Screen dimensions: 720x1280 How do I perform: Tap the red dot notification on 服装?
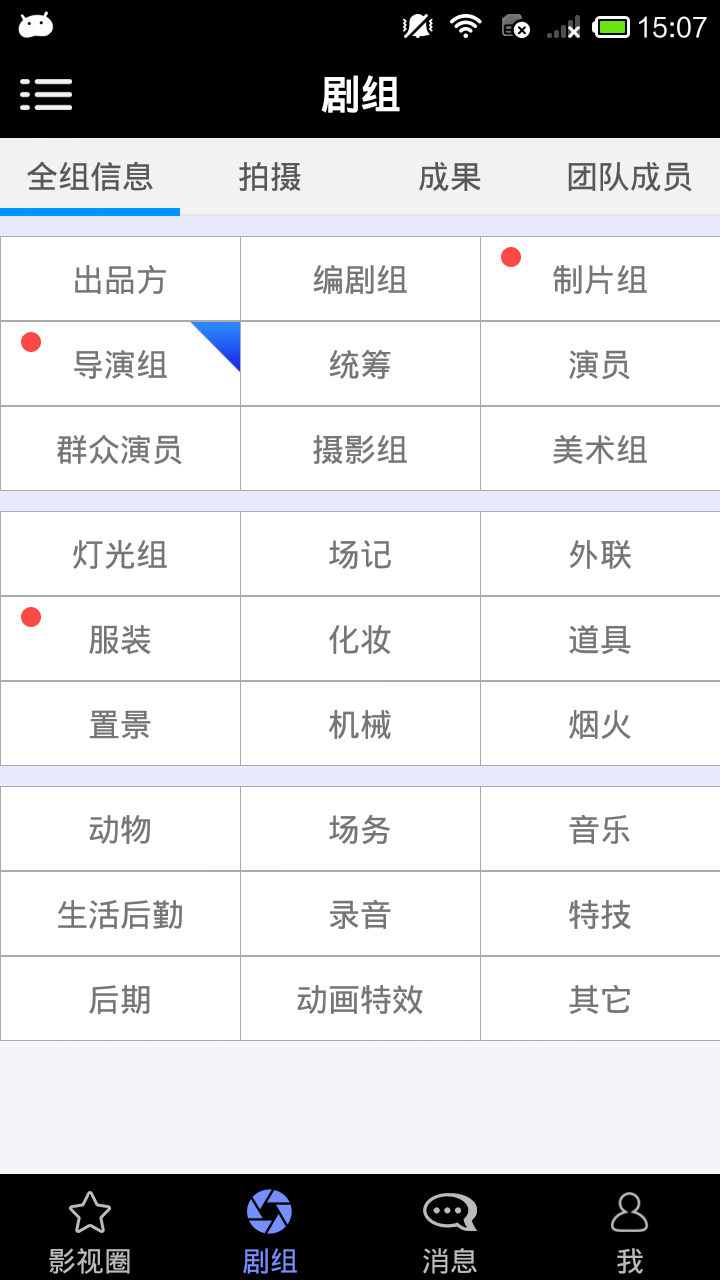point(31,618)
